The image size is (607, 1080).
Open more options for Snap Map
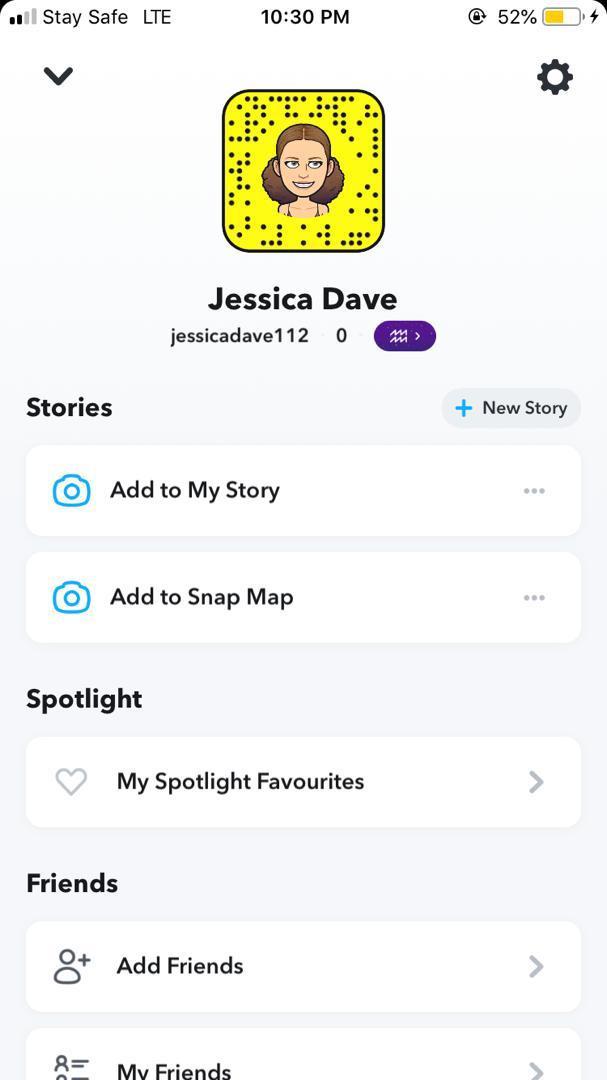[534, 598]
